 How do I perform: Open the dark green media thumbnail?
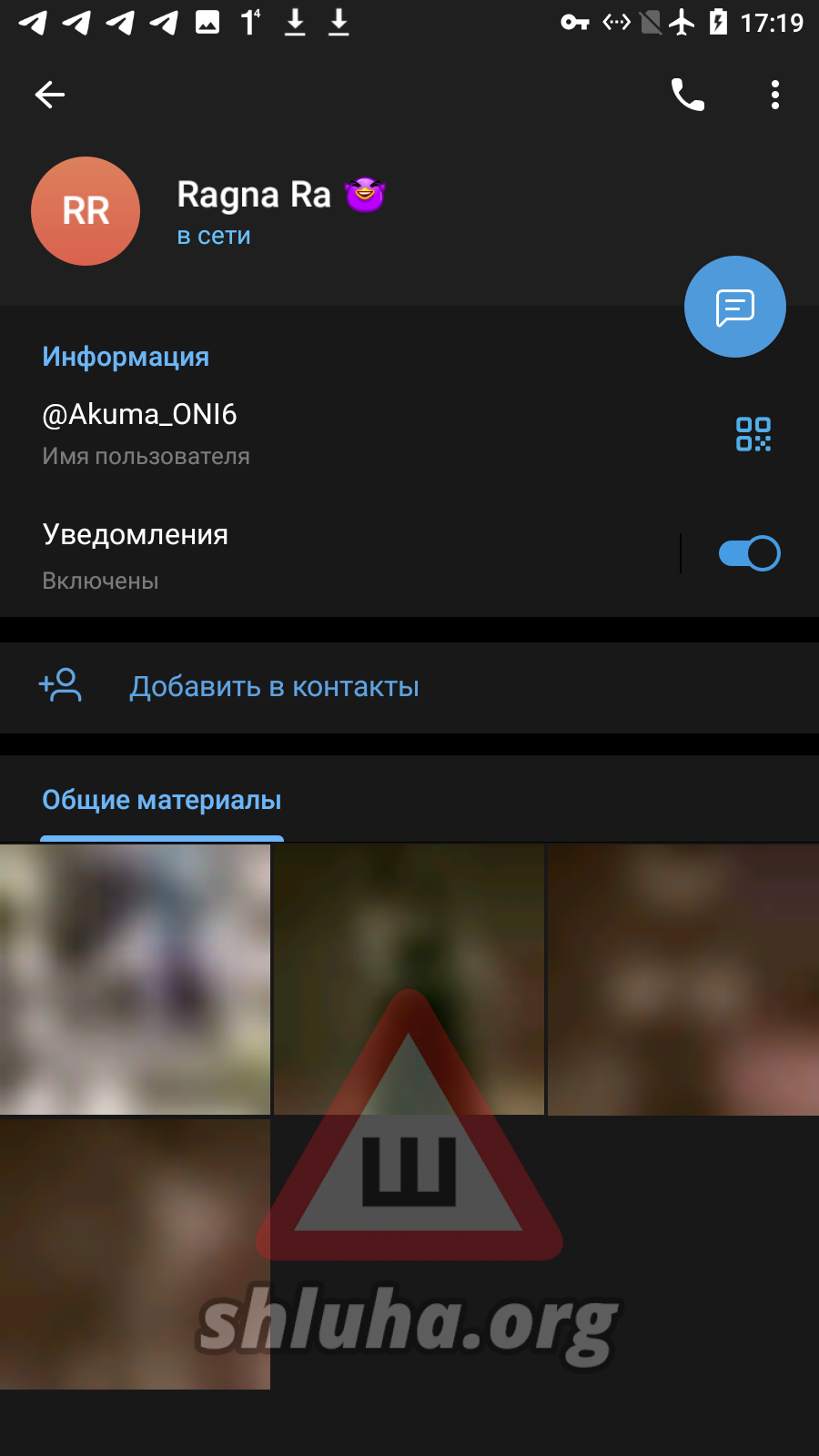click(x=409, y=979)
